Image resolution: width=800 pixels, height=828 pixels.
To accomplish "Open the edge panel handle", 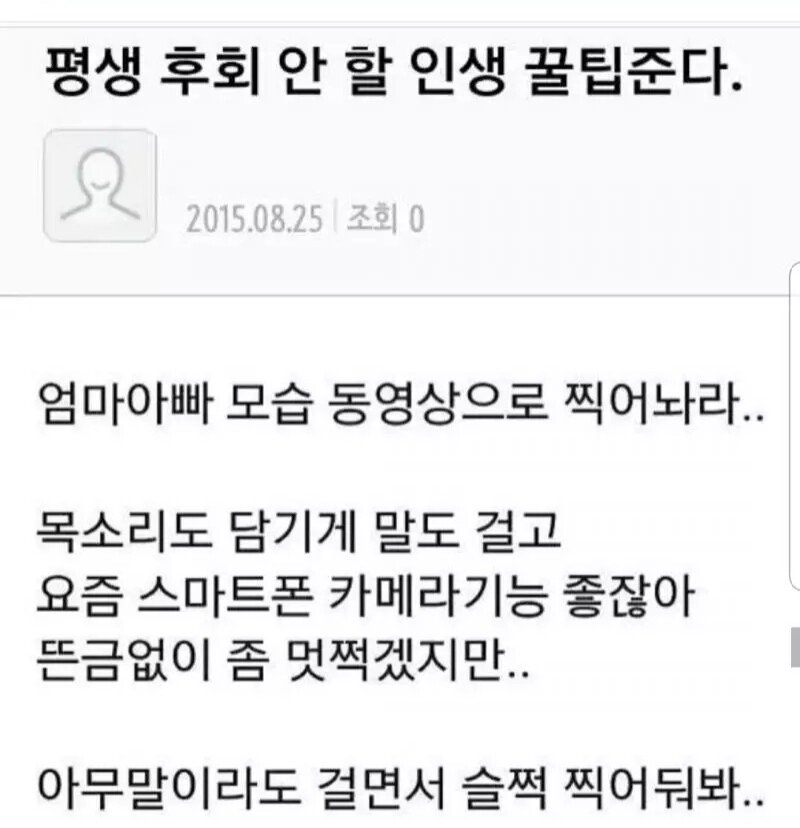I will (794, 425).
